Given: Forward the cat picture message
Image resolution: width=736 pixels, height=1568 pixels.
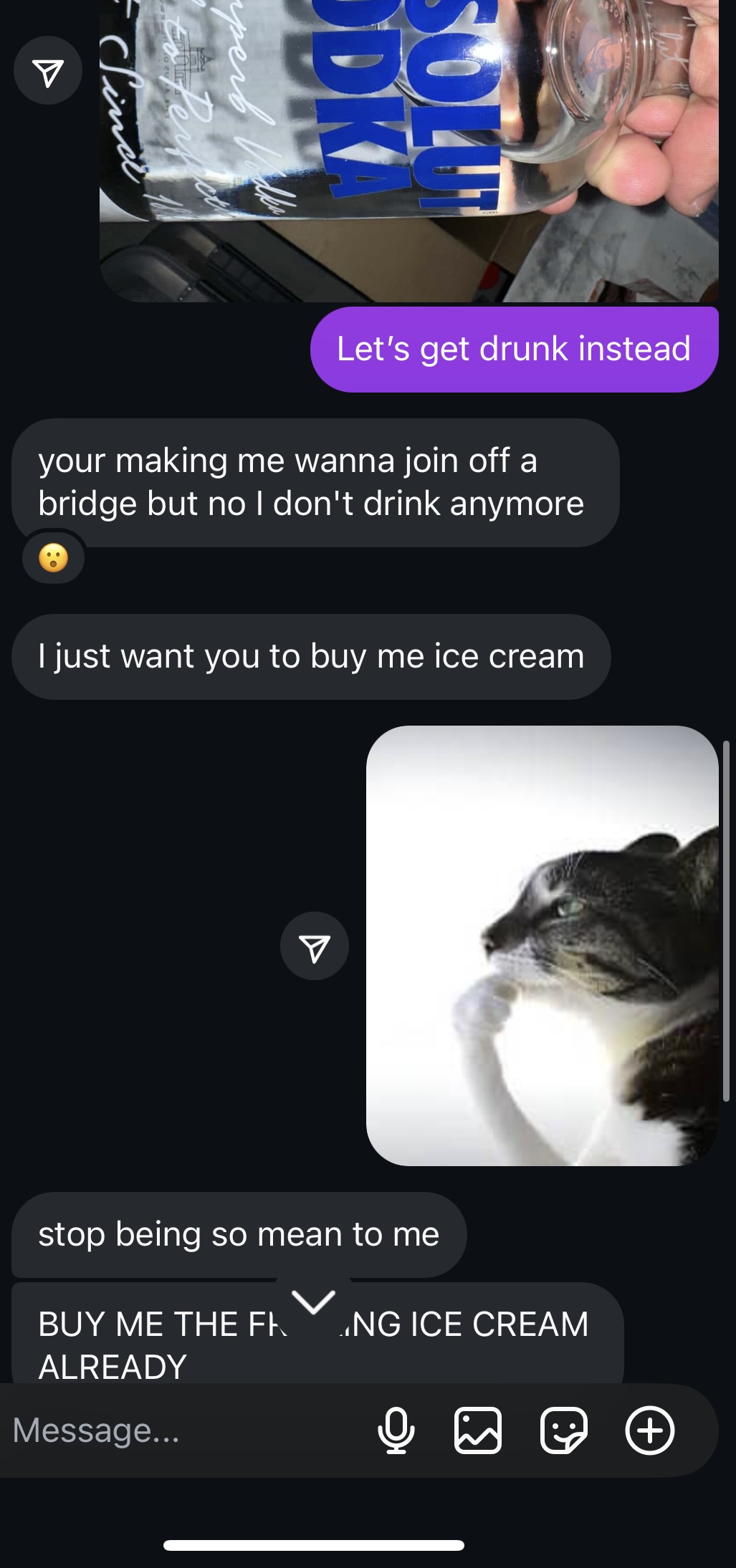Looking at the screenshot, I should click(315, 946).
